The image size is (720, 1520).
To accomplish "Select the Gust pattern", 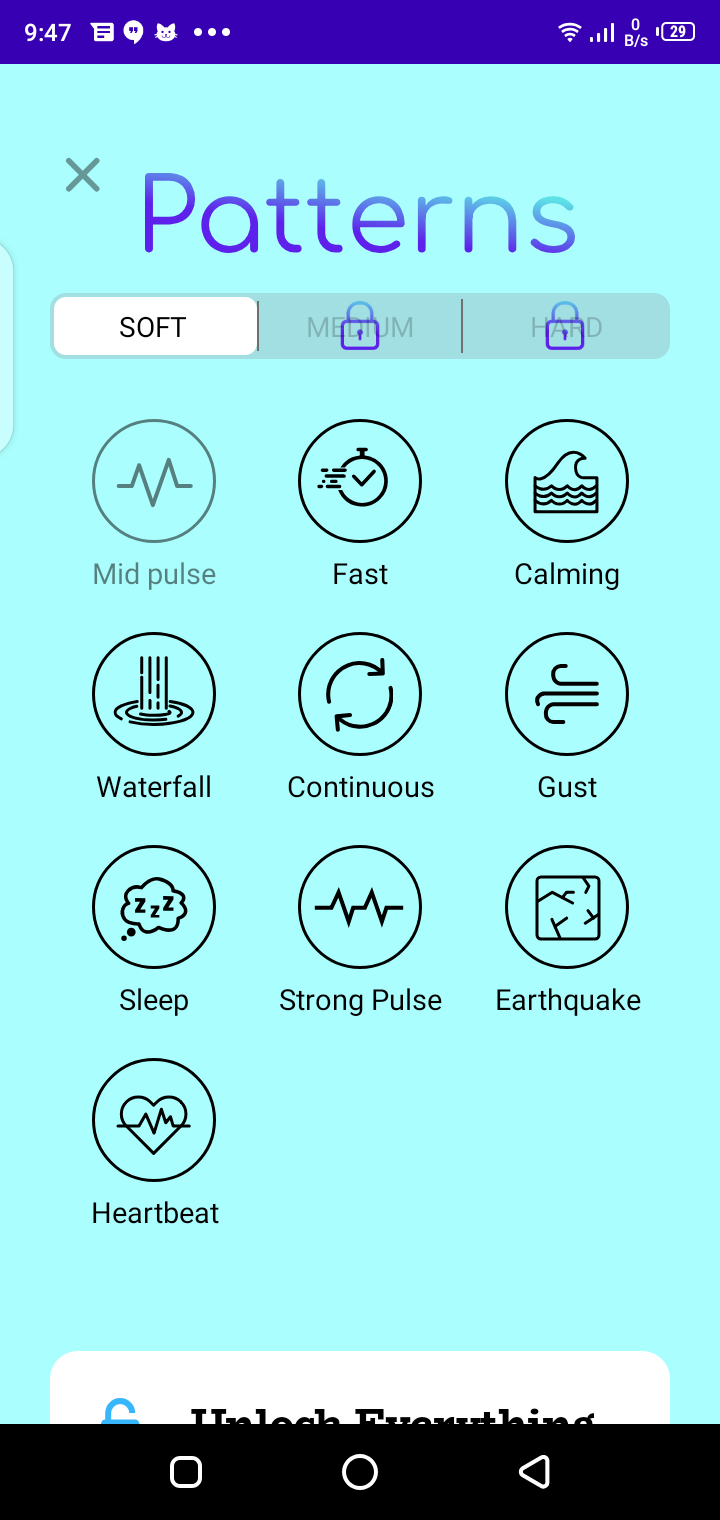I will 567,694.
